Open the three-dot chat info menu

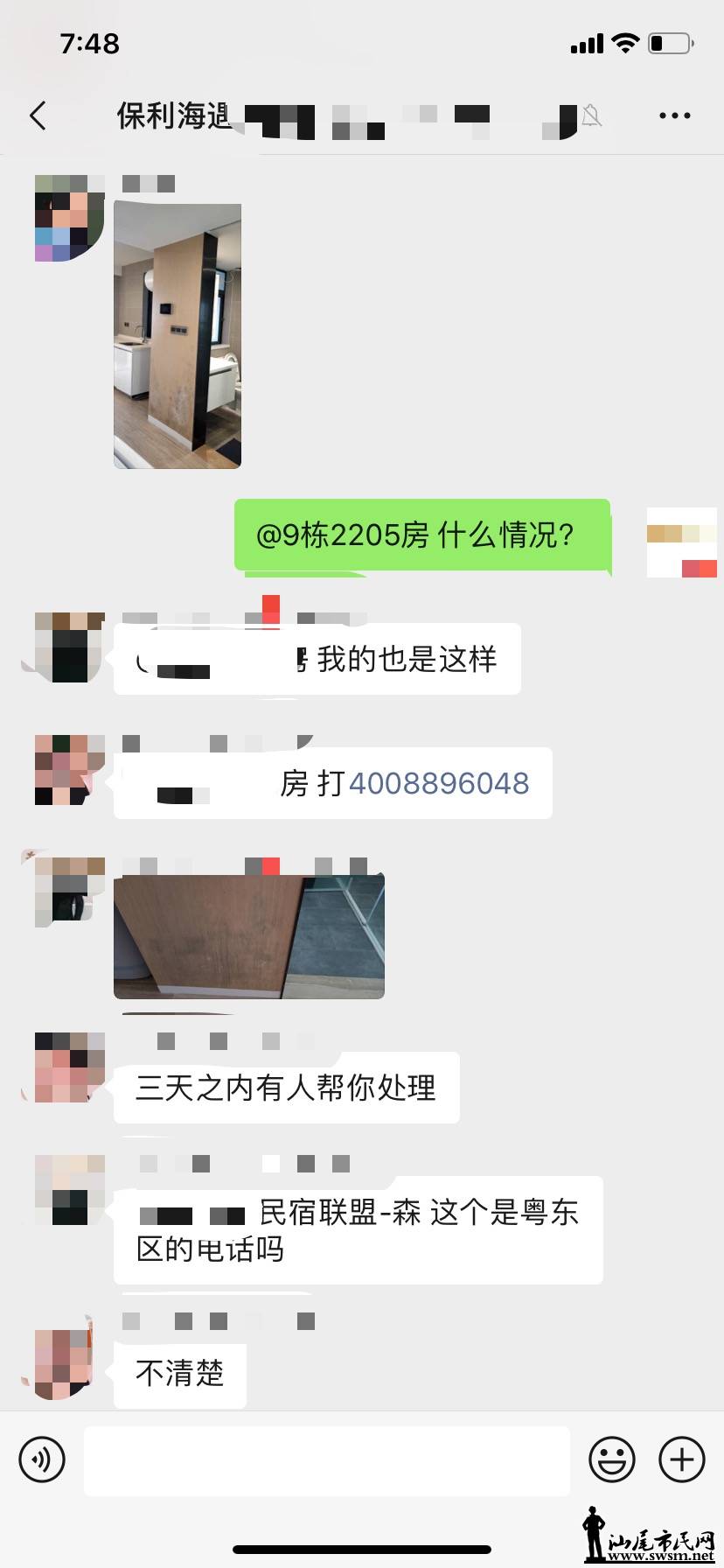(x=674, y=115)
